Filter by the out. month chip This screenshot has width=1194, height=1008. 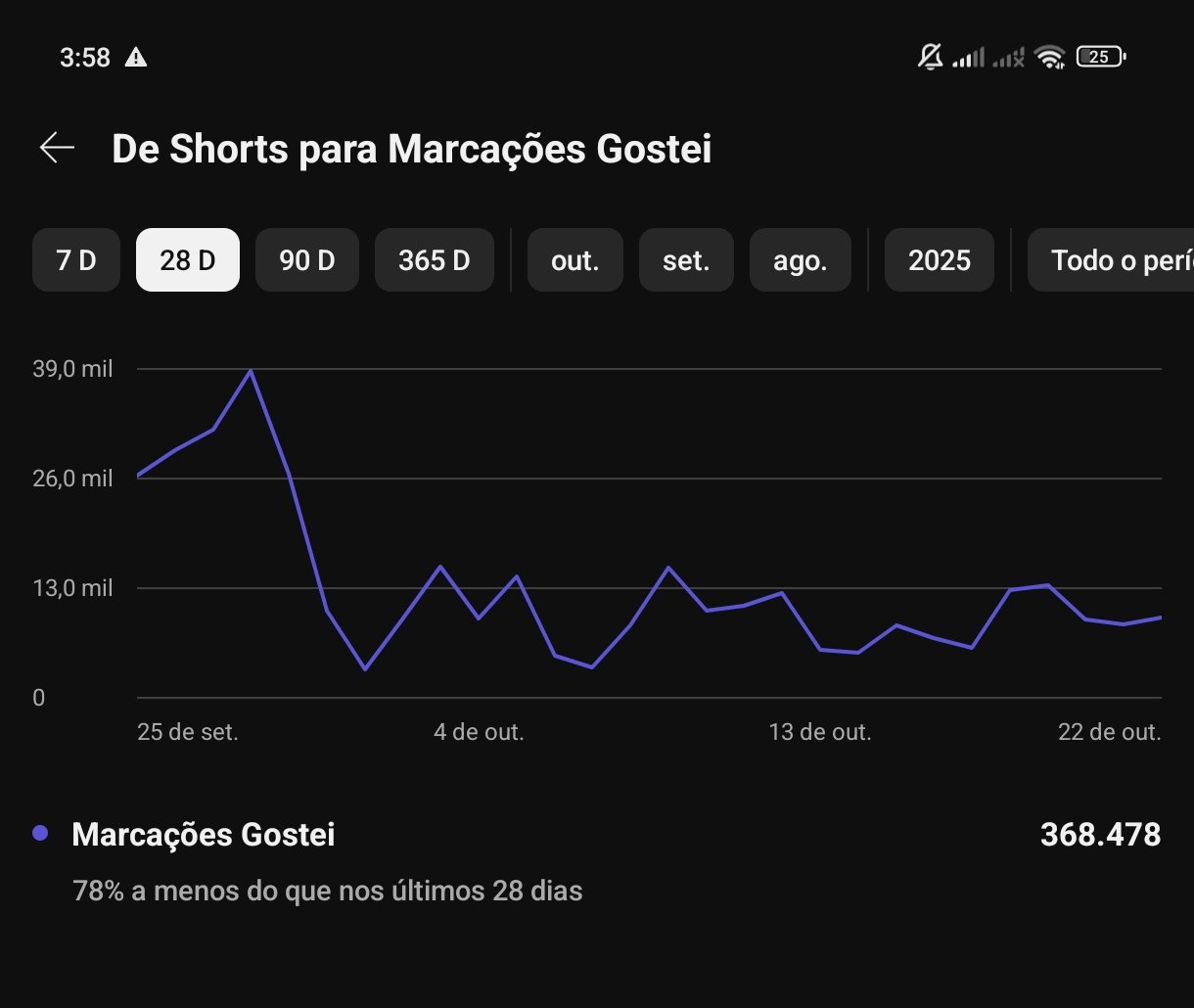pyautogui.click(x=574, y=260)
